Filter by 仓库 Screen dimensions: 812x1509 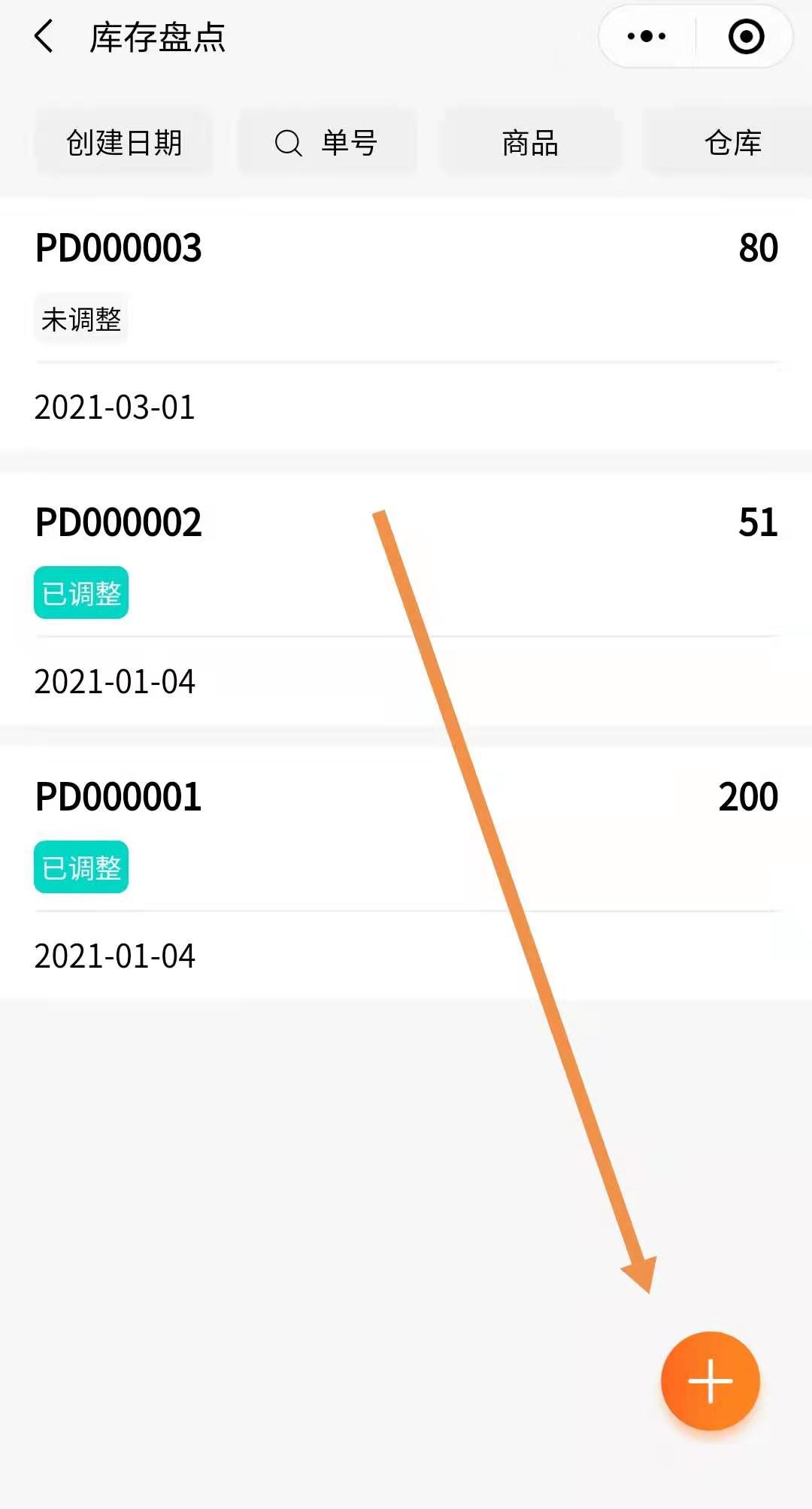tap(732, 143)
